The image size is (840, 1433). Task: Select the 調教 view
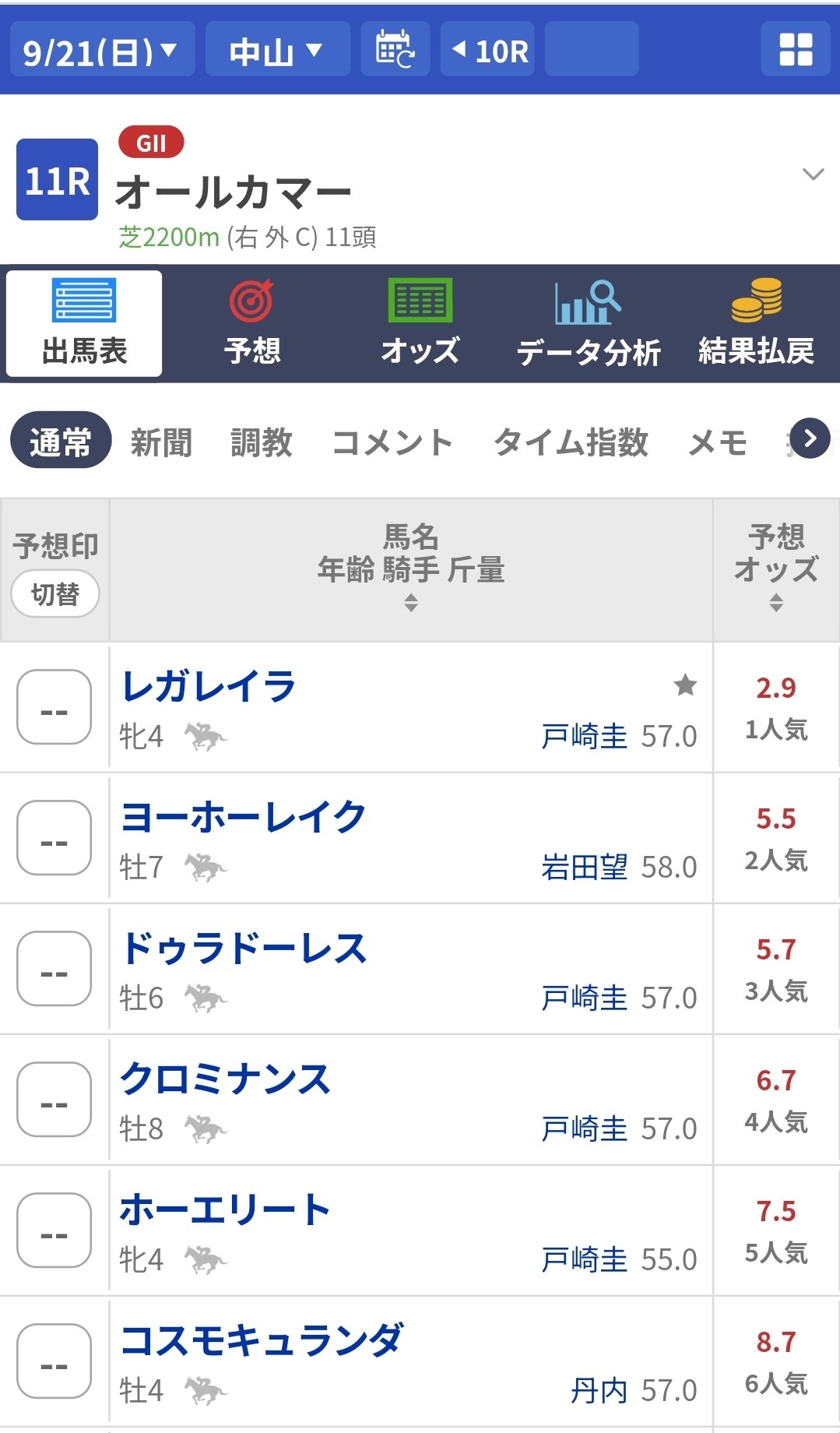262,442
